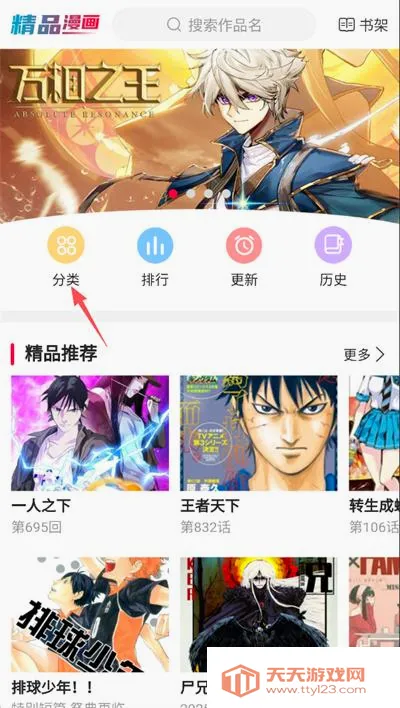
Task: Go to the 更新 updates page
Action: (244, 257)
